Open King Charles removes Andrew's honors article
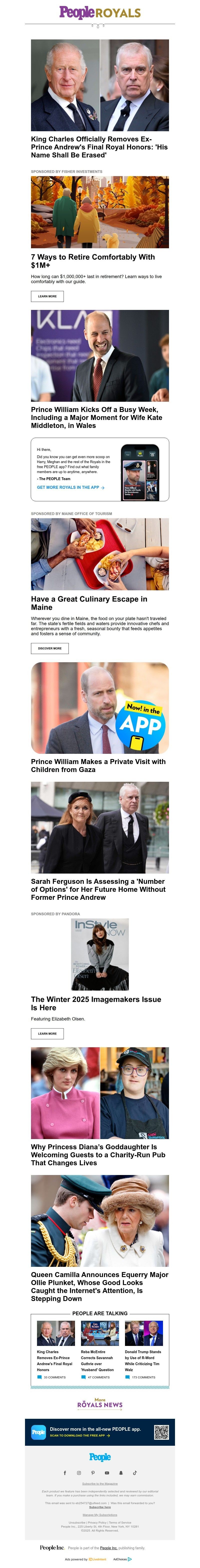The height and width of the screenshot is (1568, 200). (x=99, y=147)
